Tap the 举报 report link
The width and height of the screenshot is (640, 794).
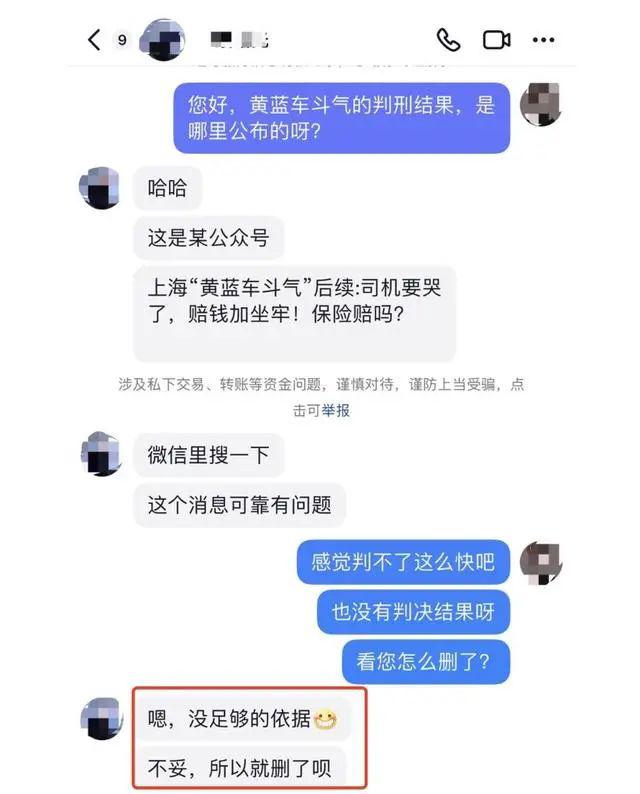[336, 410]
